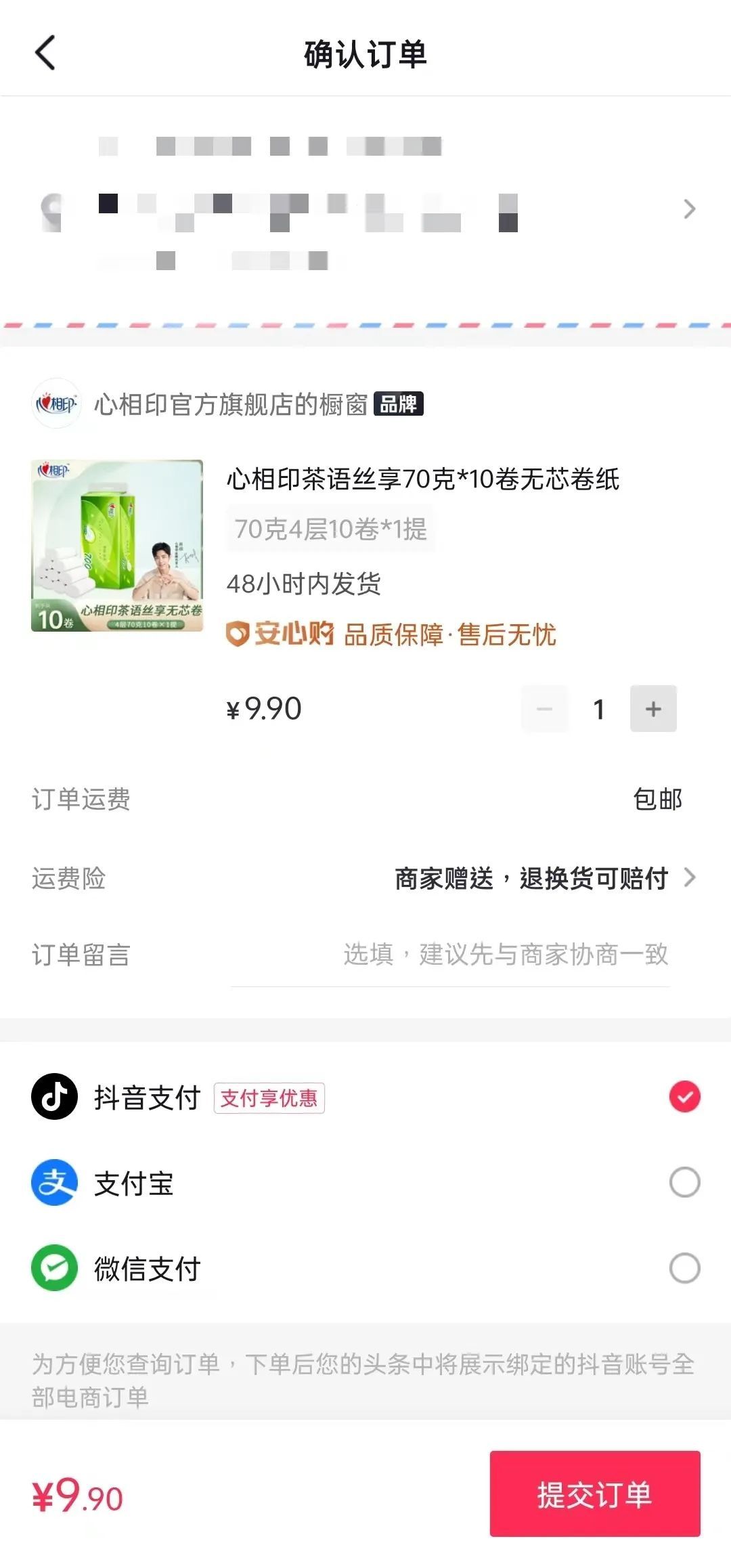The width and height of the screenshot is (731, 1568).
Task: Go back from the 确认订单 page
Action: (45, 53)
